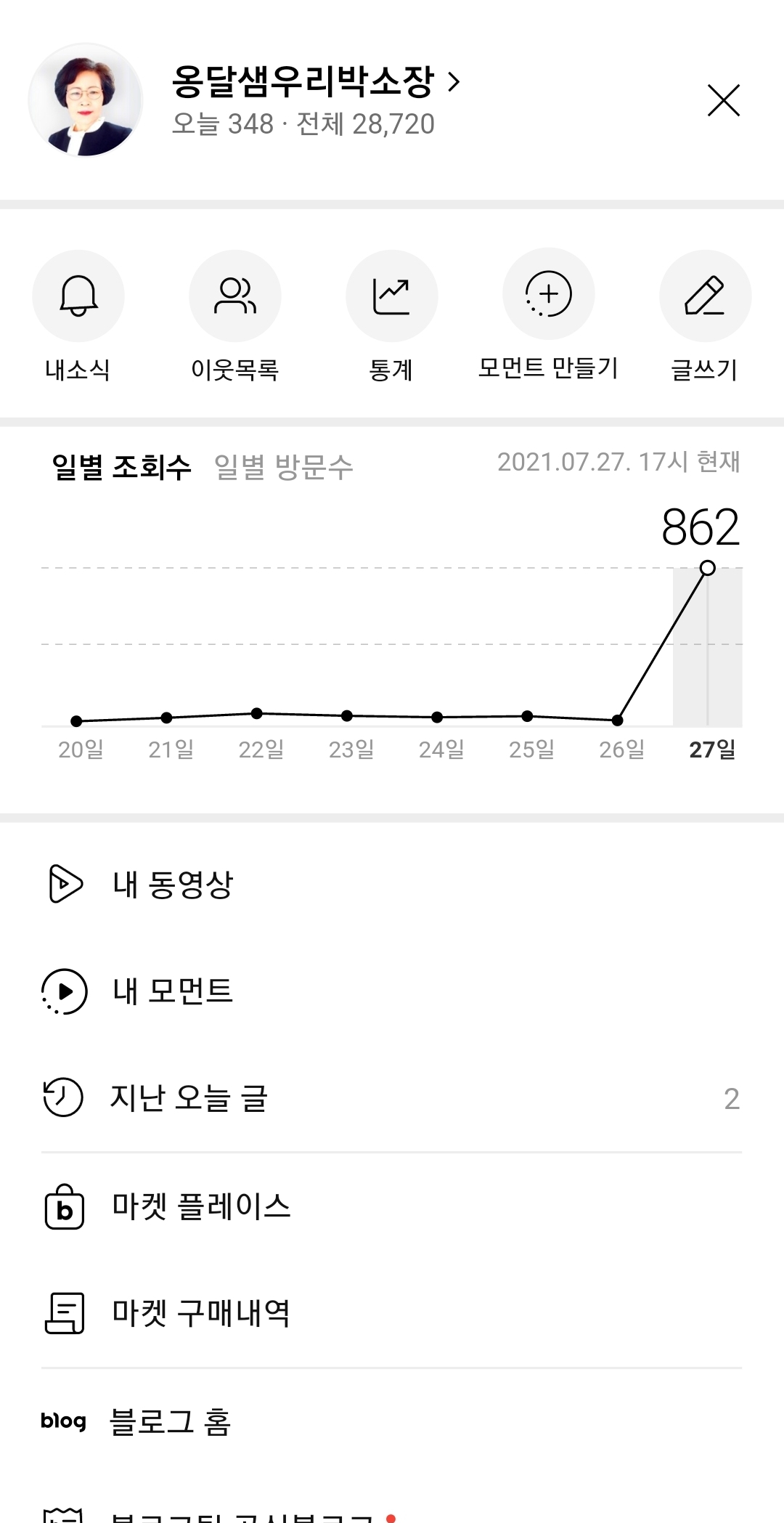Viewport: 784px width, 1523px height.
Task: Switch to 일별 방문수 tab
Action: [283, 467]
